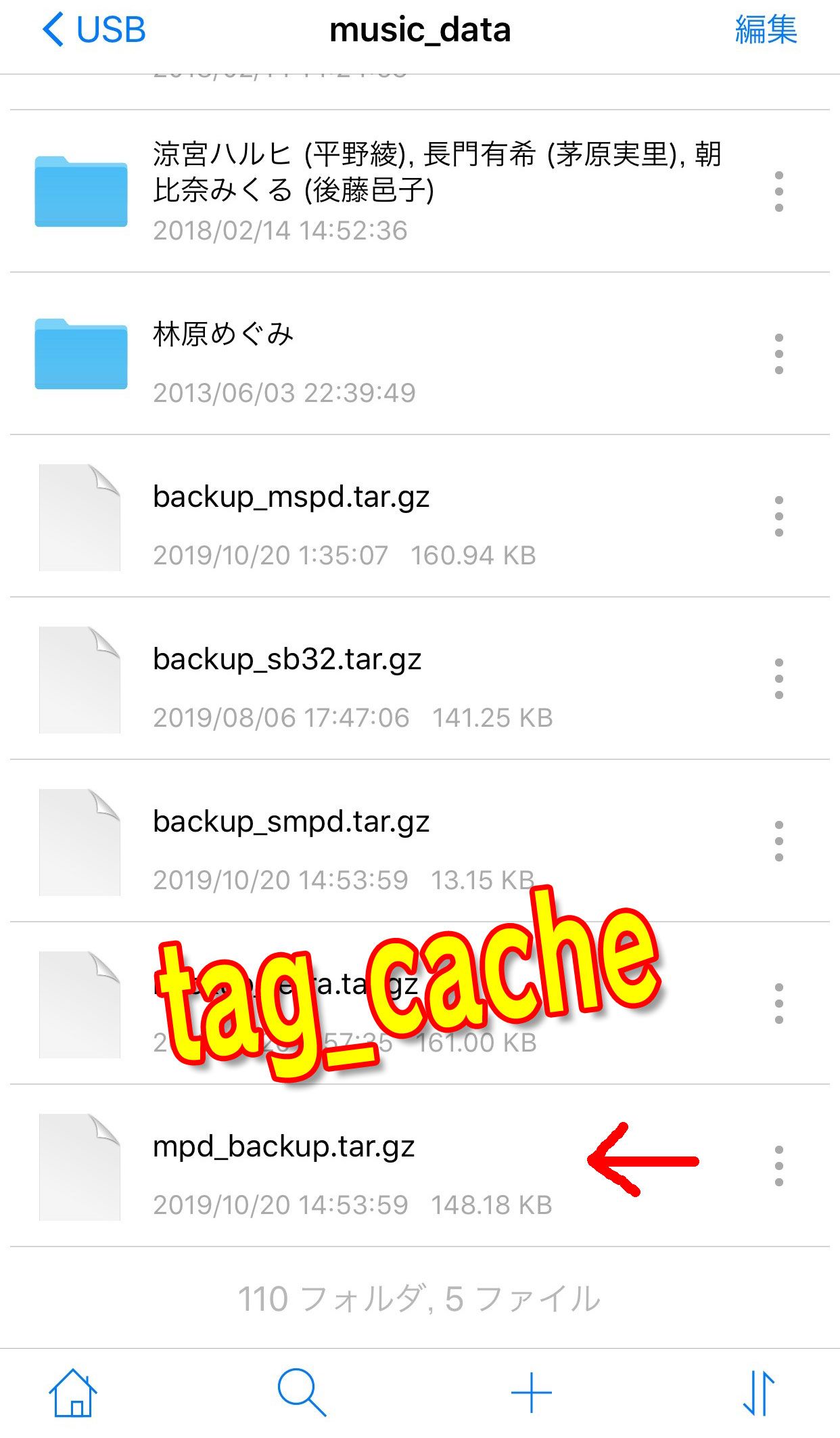Go to the home screen icon
Viewport: 840px width, 1438px height.
point(73,1393)
